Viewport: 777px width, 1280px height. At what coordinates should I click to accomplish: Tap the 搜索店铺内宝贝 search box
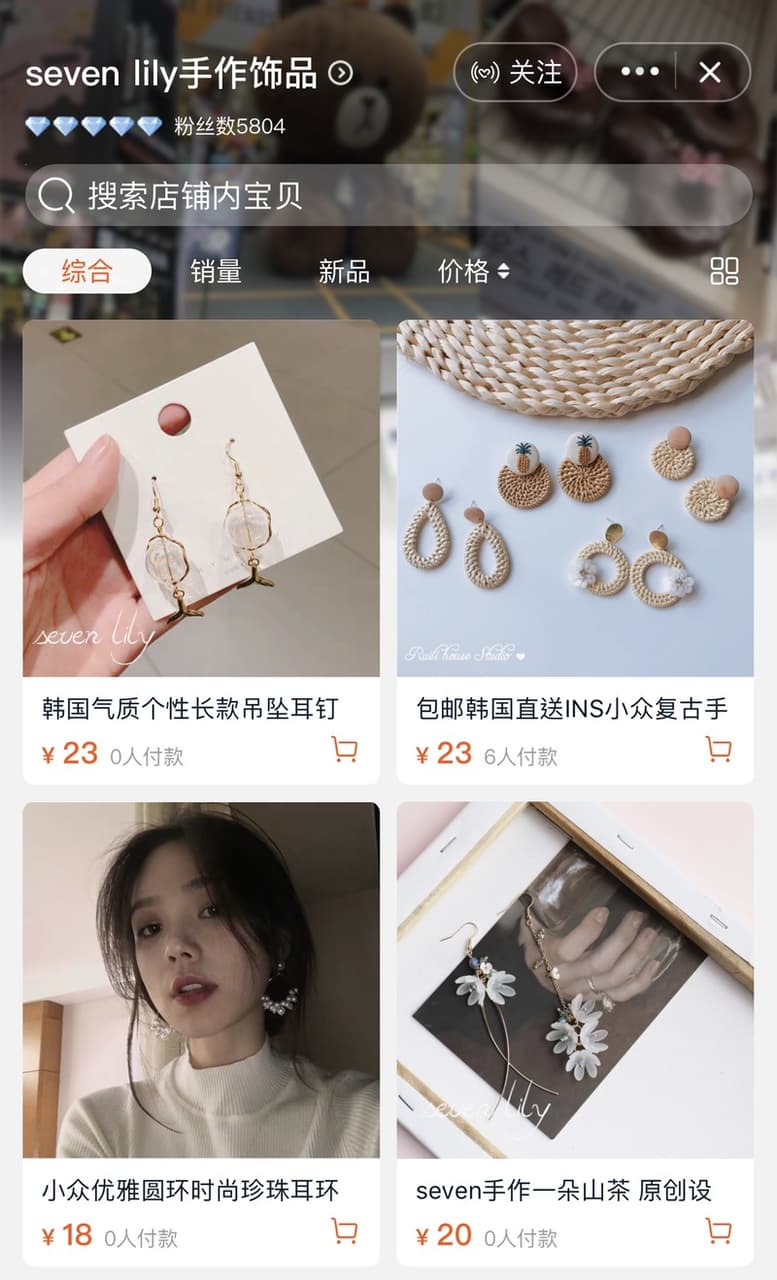[388, 195]
